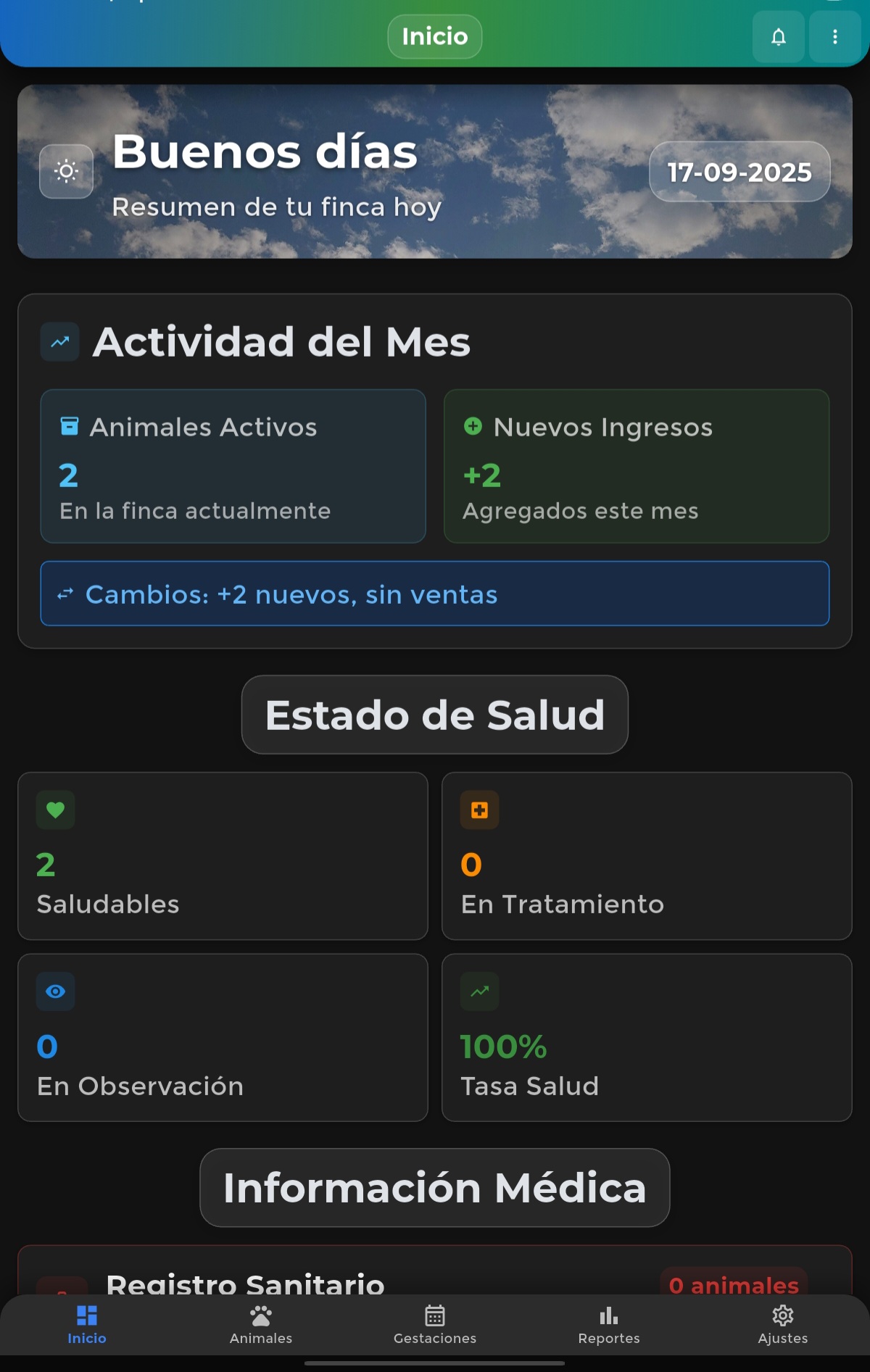
Task: Toggle the eye icon above En Observación
Action: coord(55,991)
